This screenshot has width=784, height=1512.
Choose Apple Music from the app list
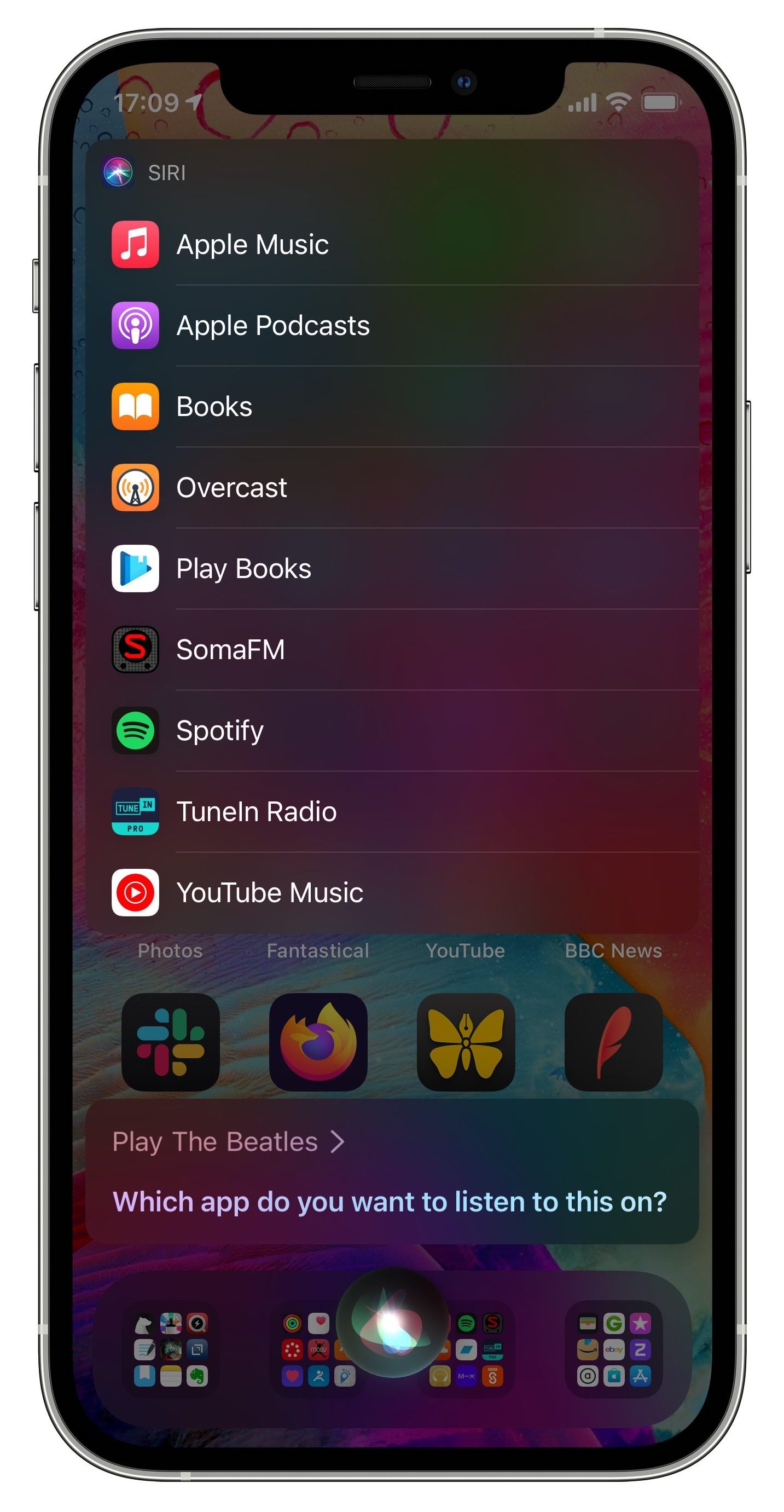click(392, 244)
